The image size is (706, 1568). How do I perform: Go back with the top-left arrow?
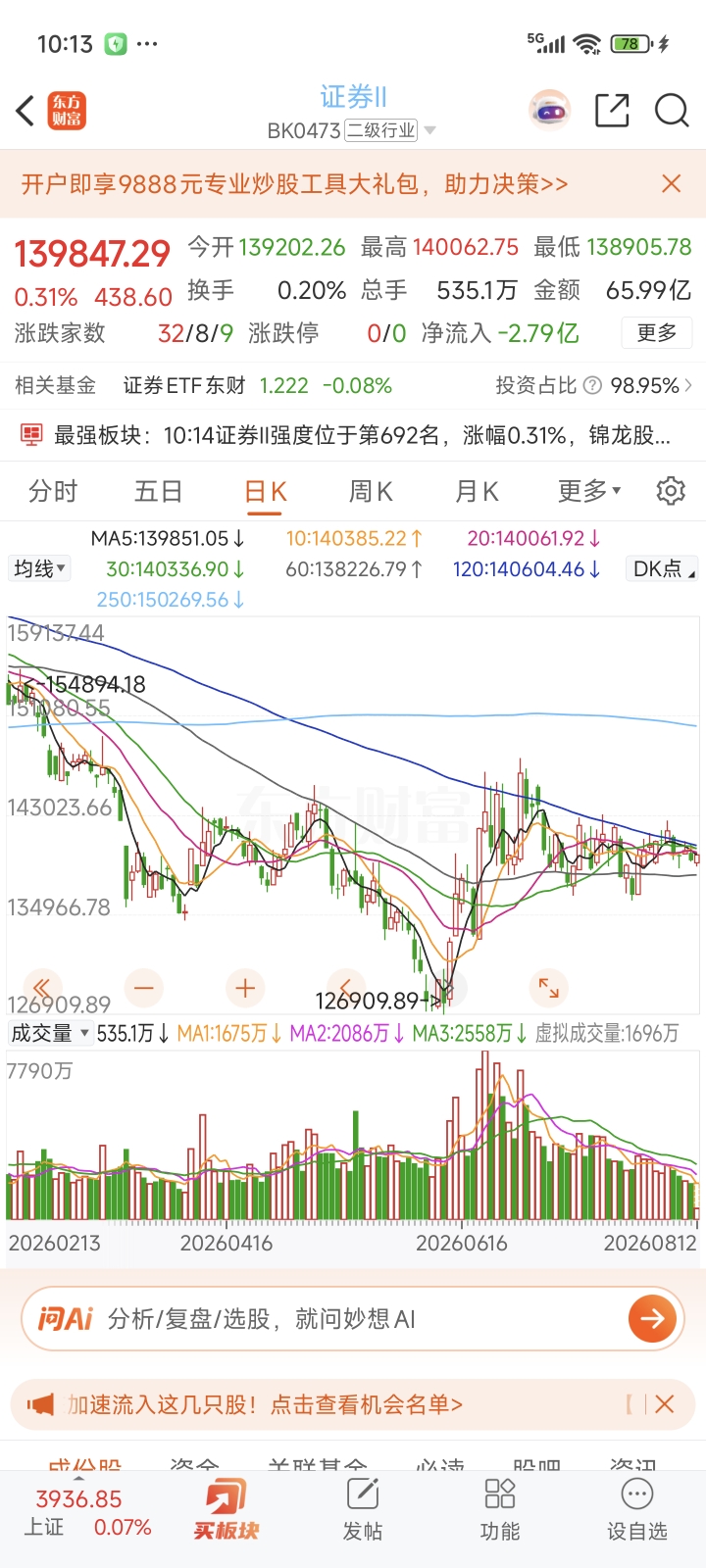[x=26, y=111]
